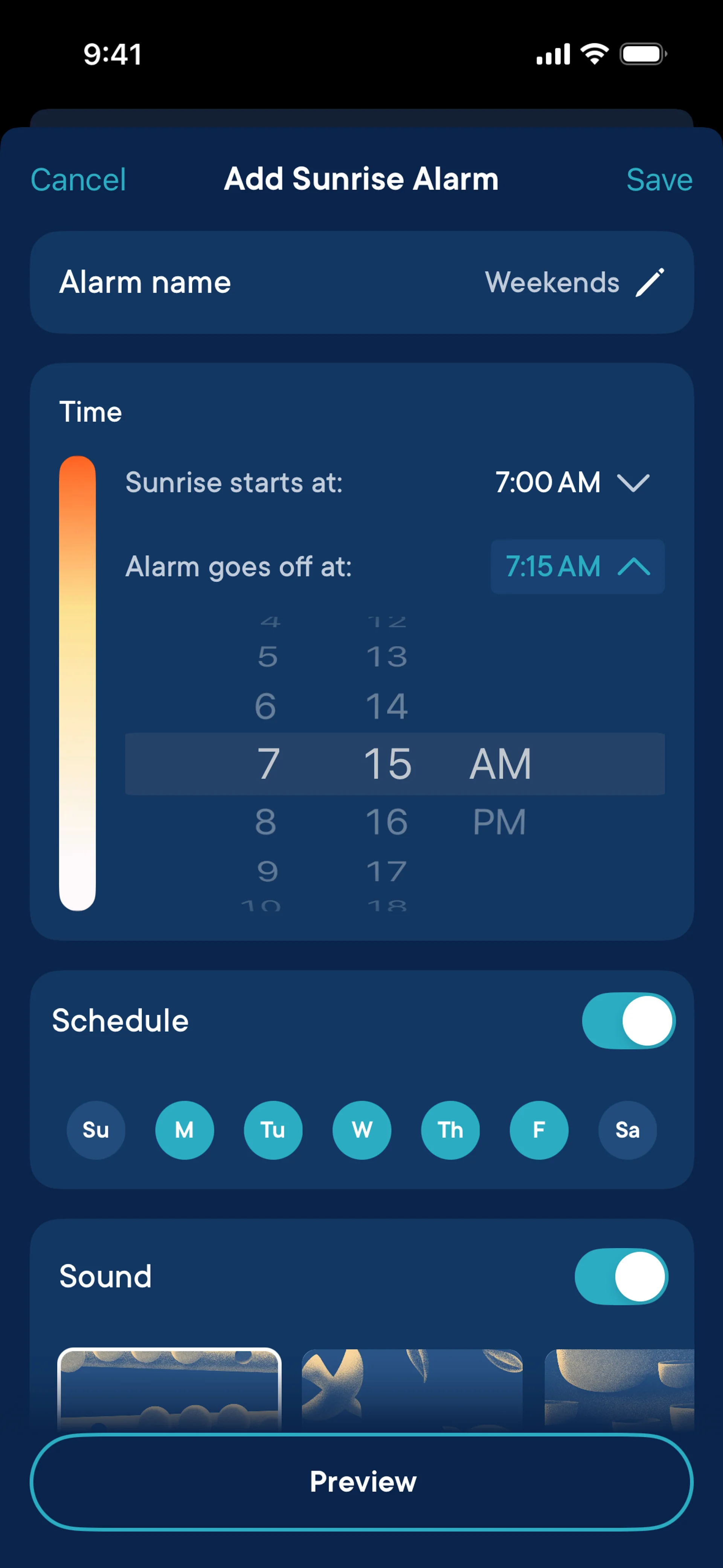The width and height of the screenshot is (723, 1568).
Task: Cancel adding the sunrise alarm
Action: [x=78, y=180]
